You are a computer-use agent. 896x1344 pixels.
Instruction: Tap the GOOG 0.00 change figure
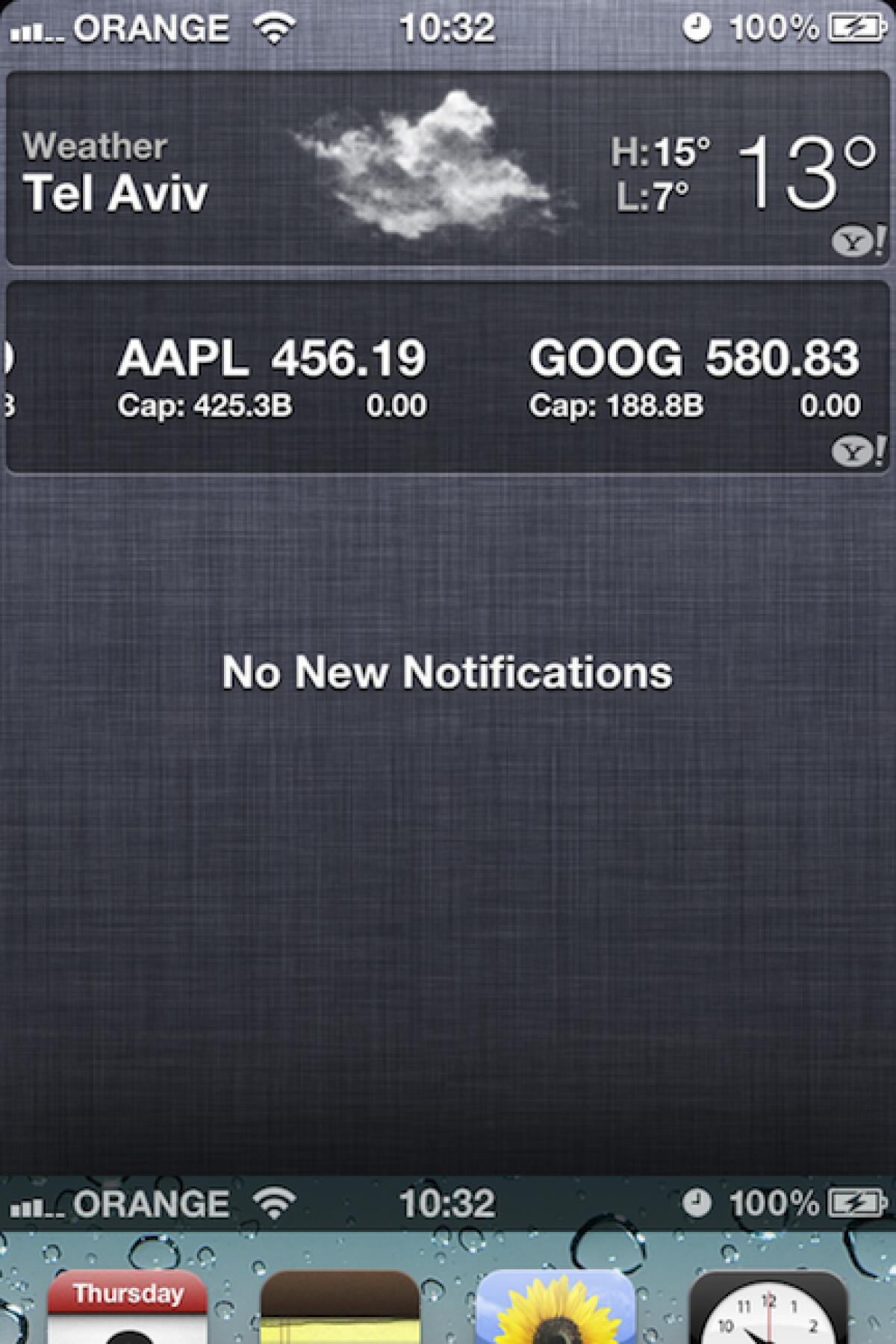click(829, 404)
